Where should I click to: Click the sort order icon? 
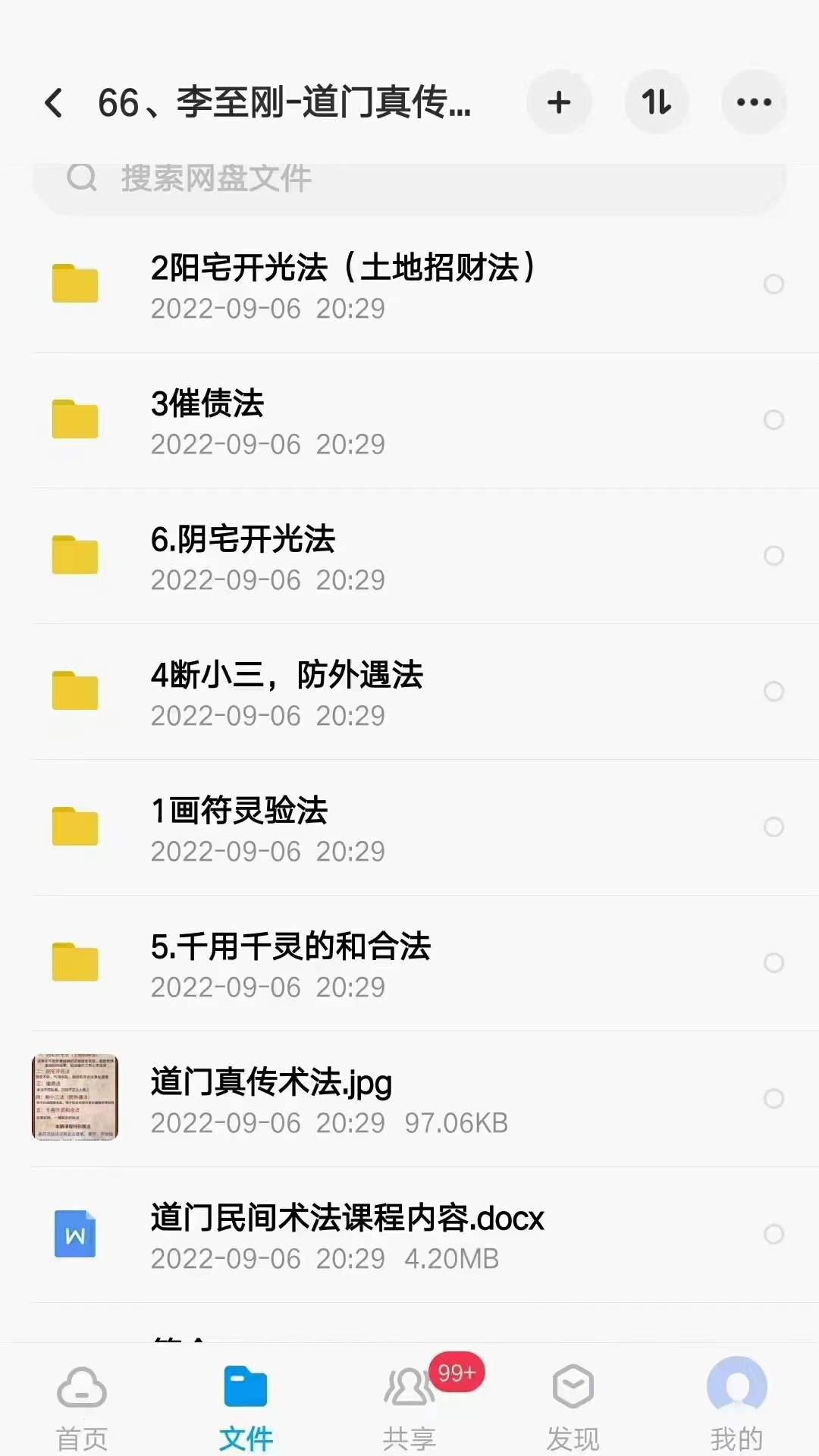657,102
